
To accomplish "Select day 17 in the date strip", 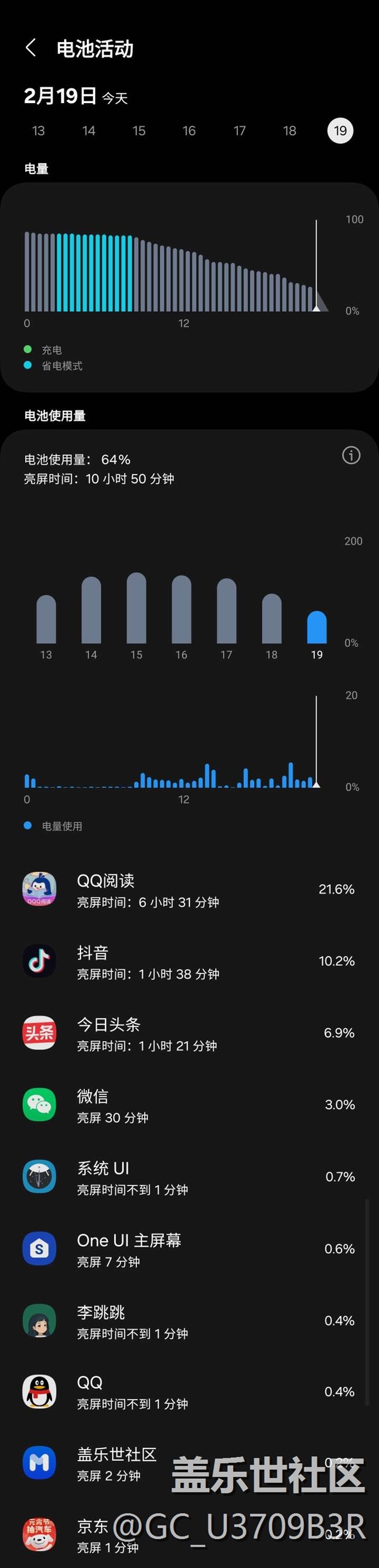I will point(240,131).
